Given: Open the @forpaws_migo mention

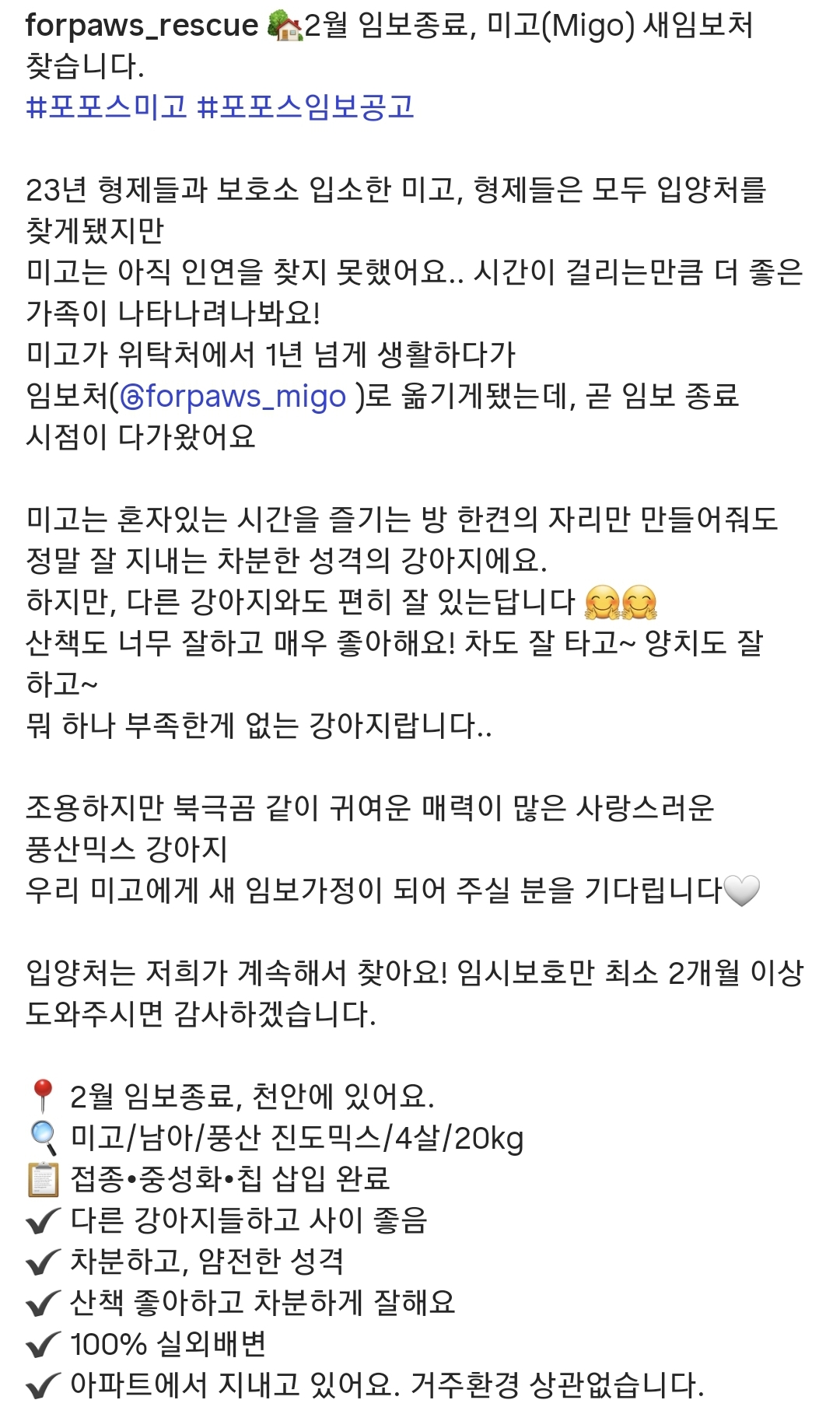Looking at the screenshot, I should 233,396.
